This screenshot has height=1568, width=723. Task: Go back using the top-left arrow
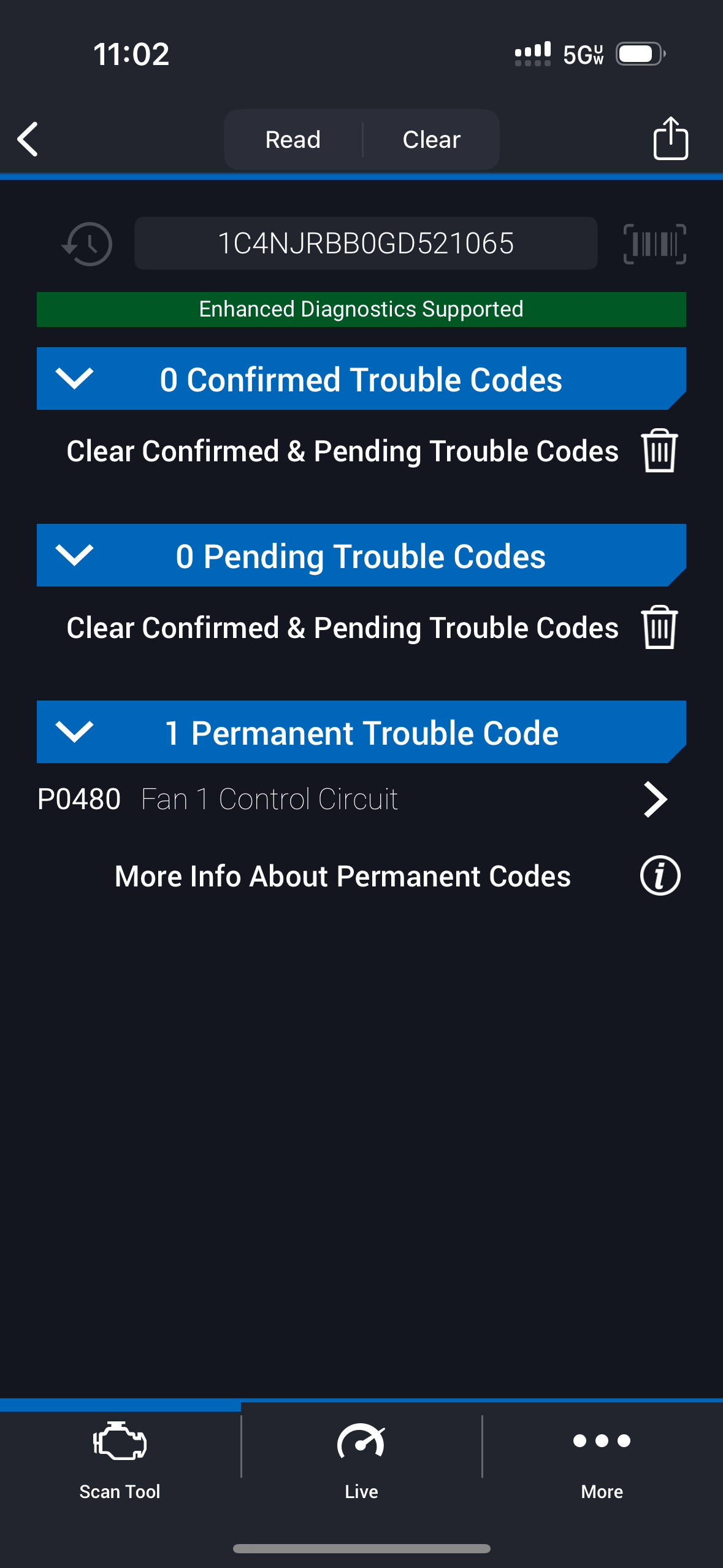pos(28,139)
